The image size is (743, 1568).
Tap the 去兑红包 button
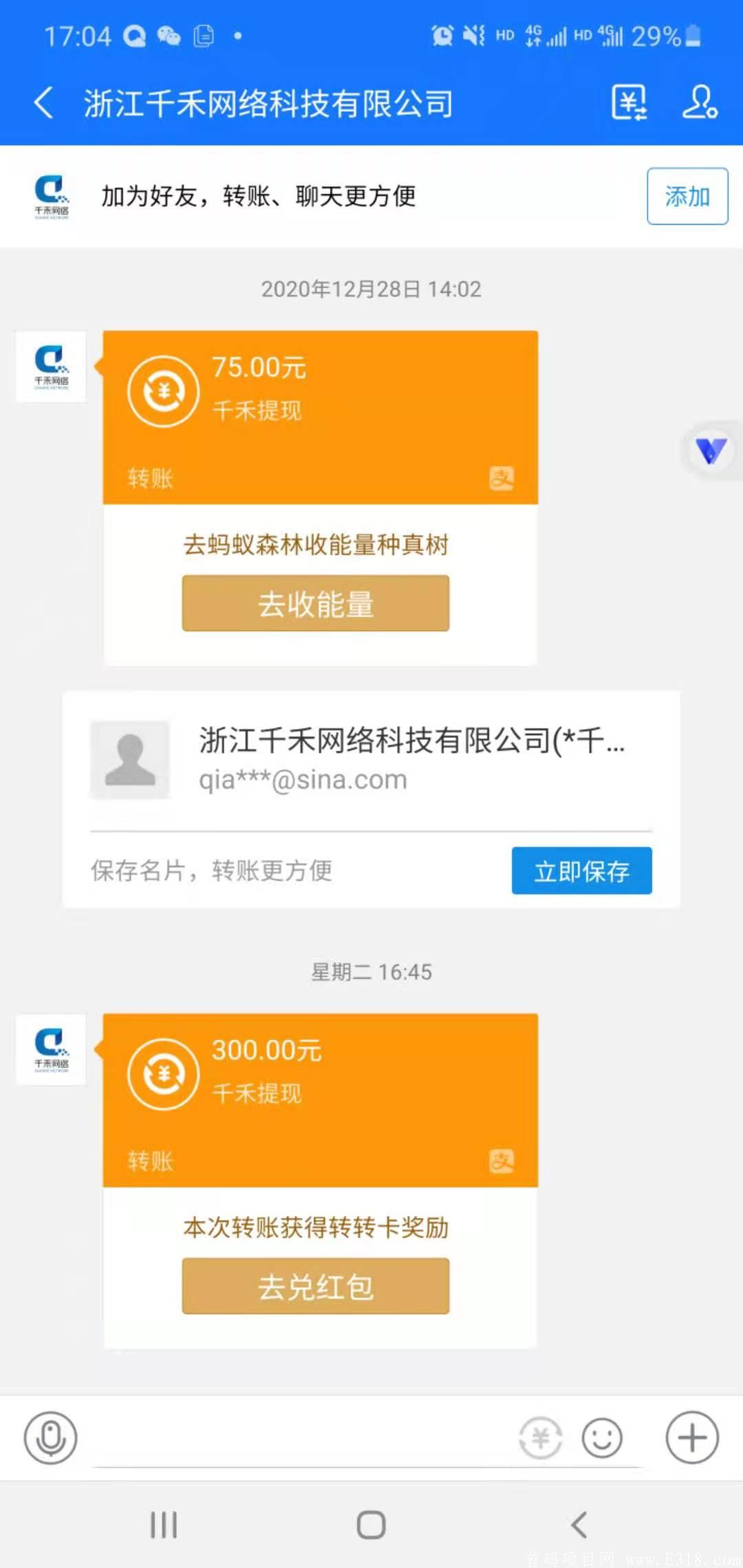coord(316,1286)
